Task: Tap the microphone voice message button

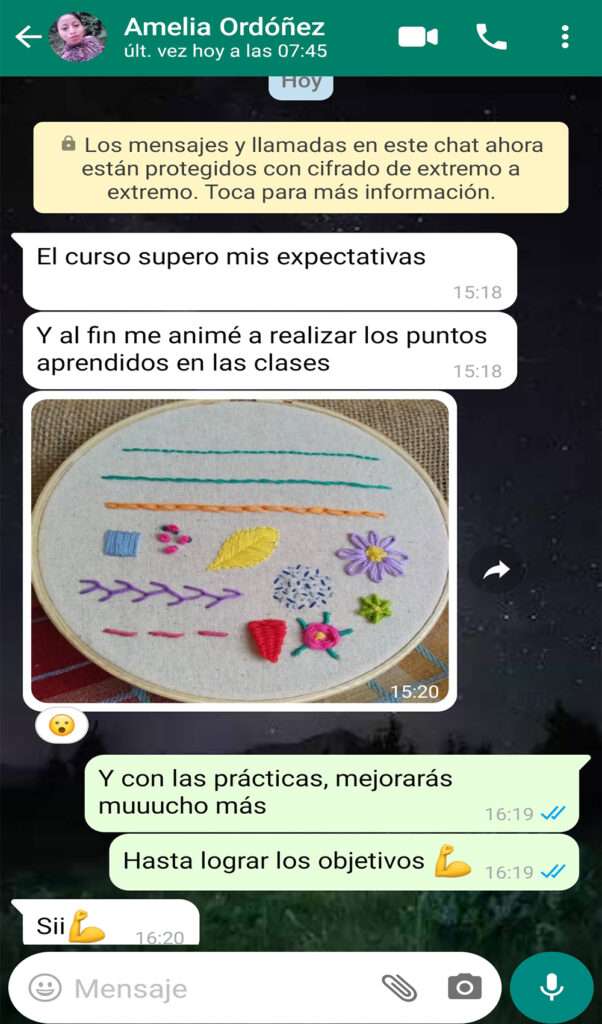Action: point(552,987)
